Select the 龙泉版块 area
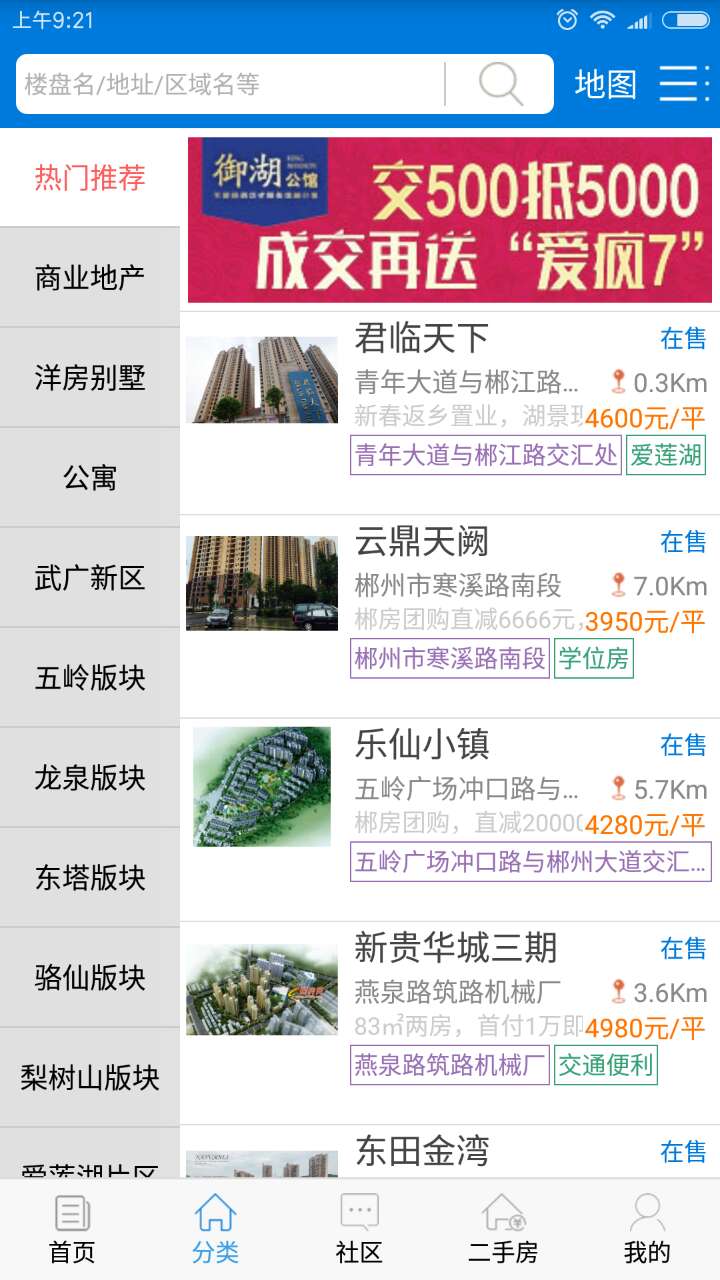Viewport: 720px width, 1280px height. [x=90, y=778]
